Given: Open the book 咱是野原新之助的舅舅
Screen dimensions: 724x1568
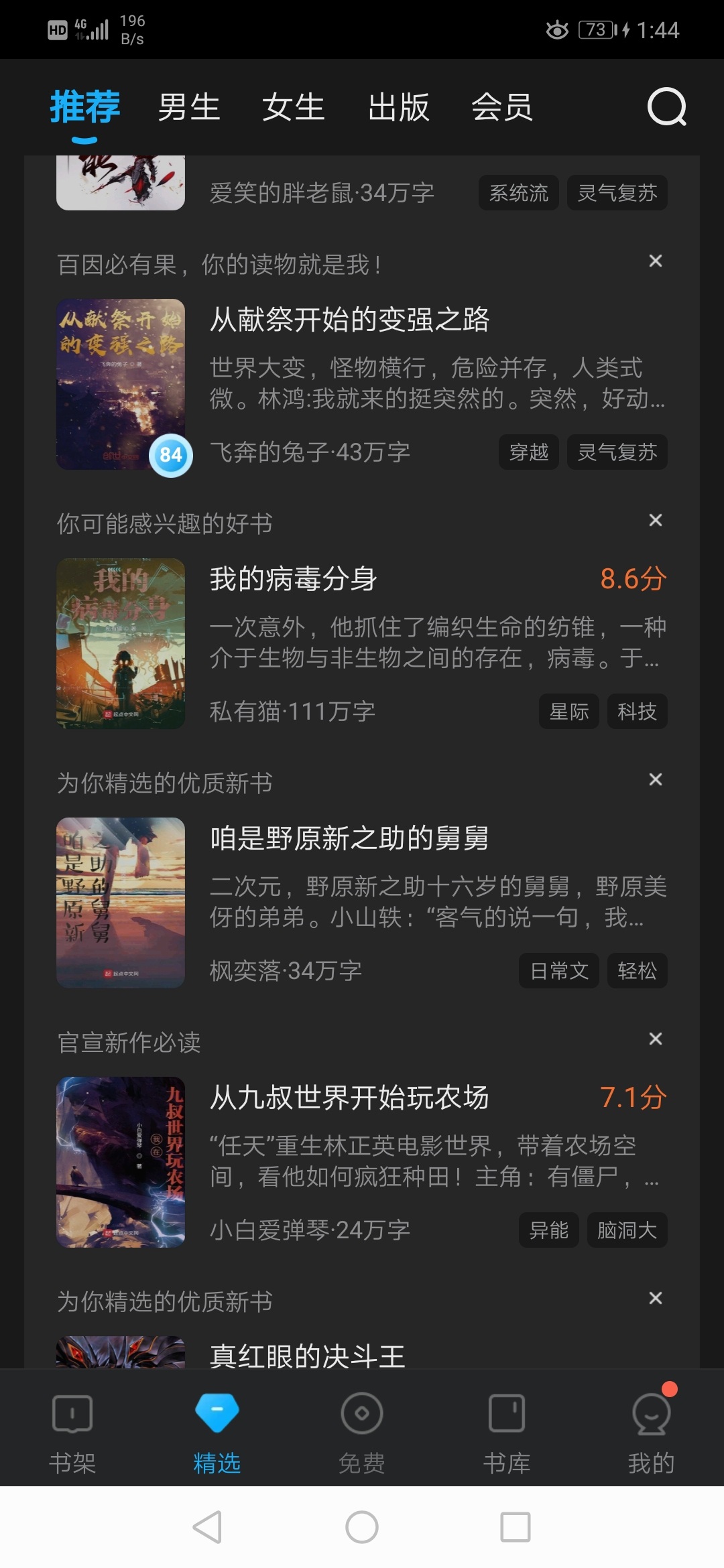Looking at the screenshot, I should 349,838.
